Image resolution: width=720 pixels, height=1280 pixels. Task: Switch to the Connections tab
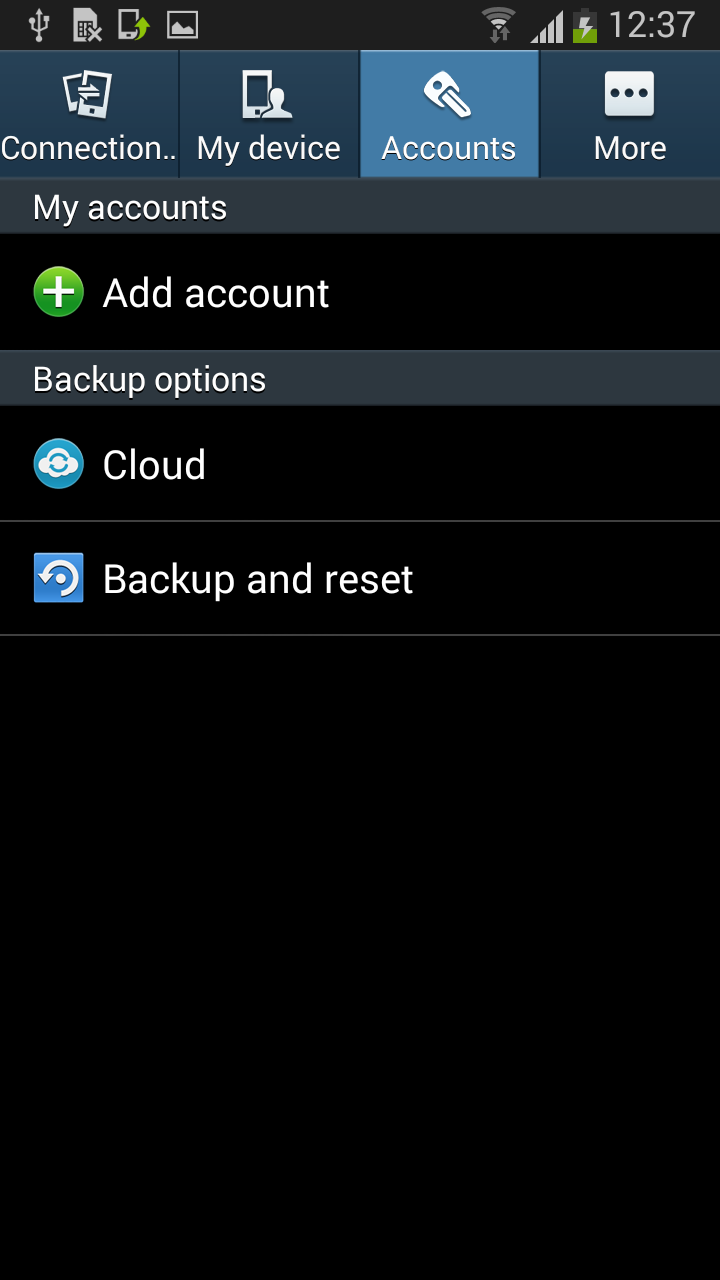click(89, 115)
